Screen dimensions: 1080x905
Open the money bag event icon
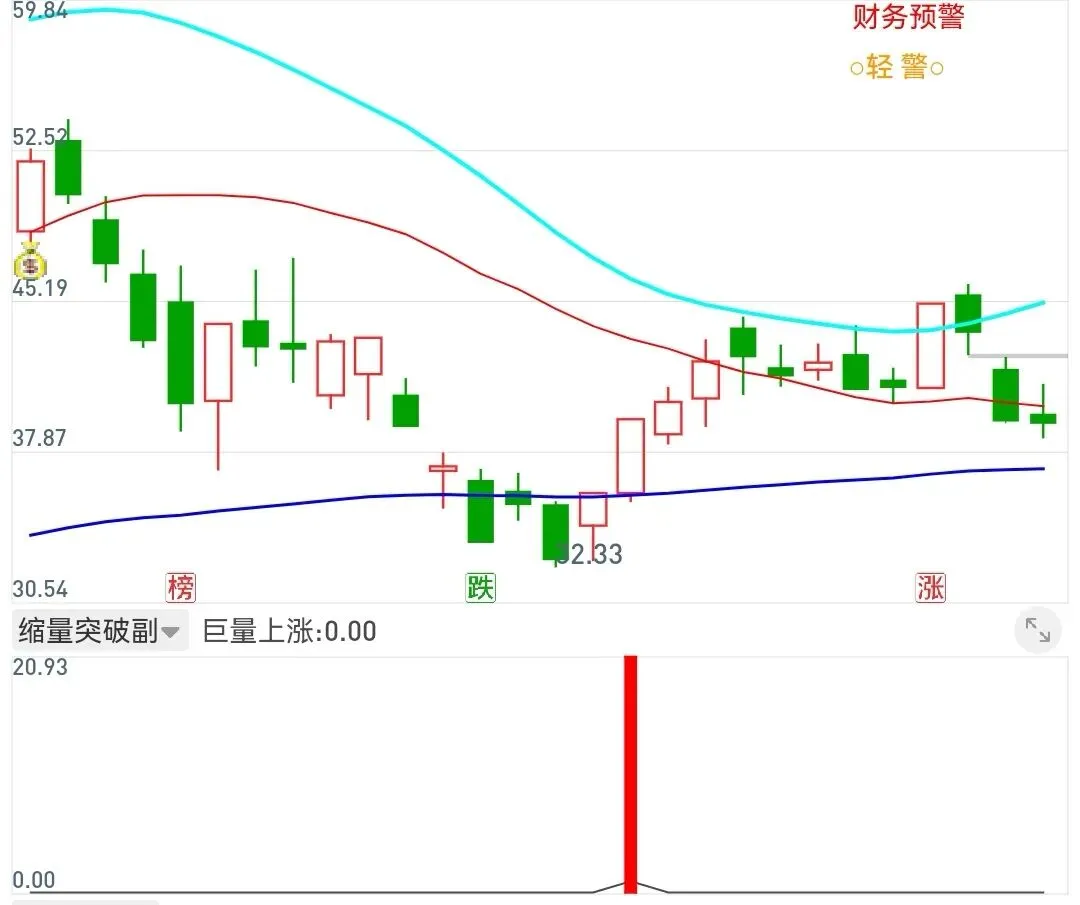coord(30,261)
